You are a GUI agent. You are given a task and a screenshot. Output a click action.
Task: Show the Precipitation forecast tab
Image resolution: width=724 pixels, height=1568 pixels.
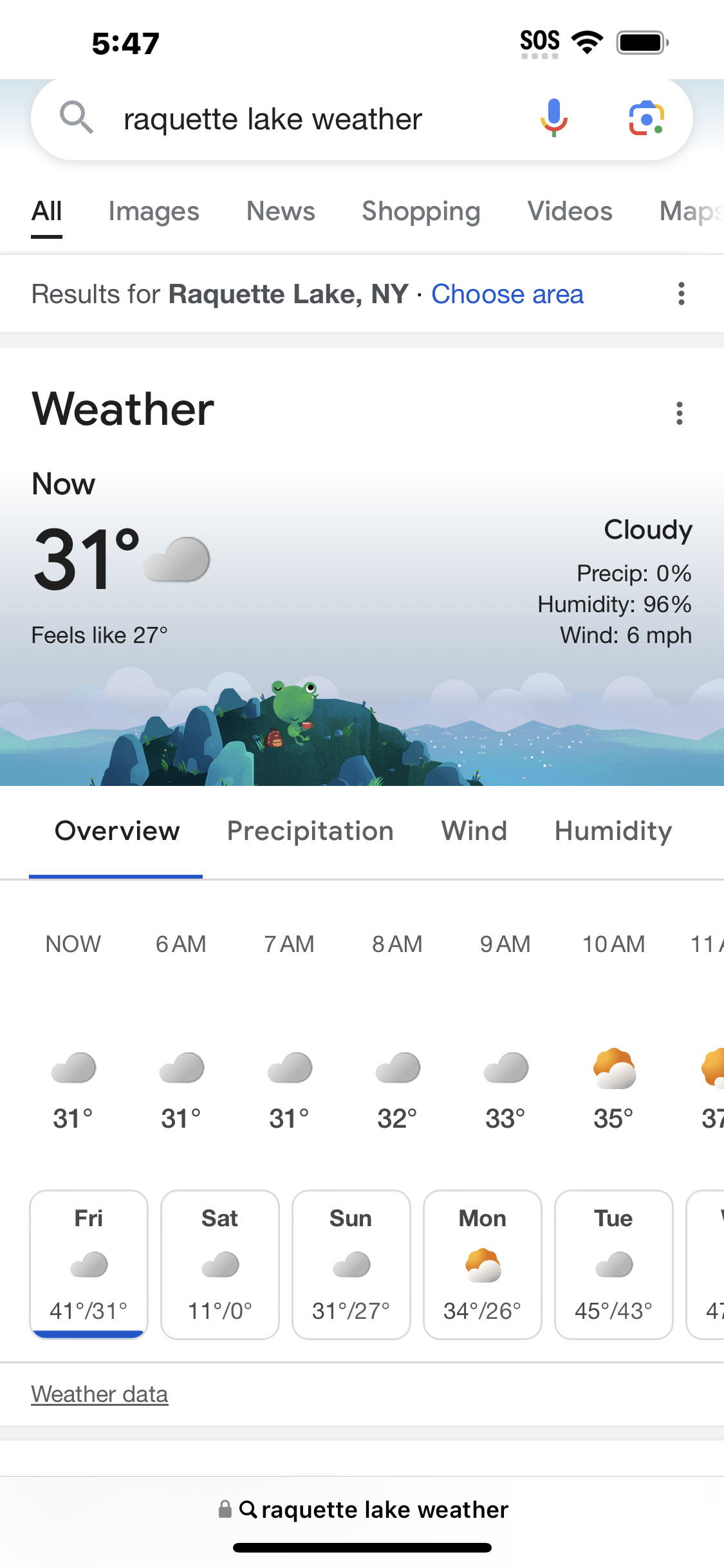pyautogui.click(x=310, y=831)
